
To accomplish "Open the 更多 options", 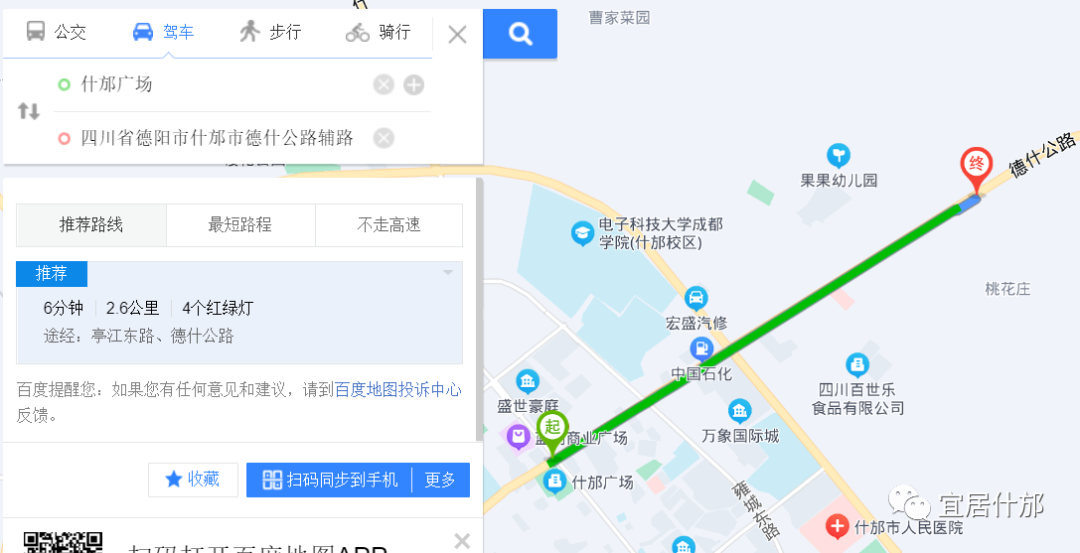I will pos(440,480).
